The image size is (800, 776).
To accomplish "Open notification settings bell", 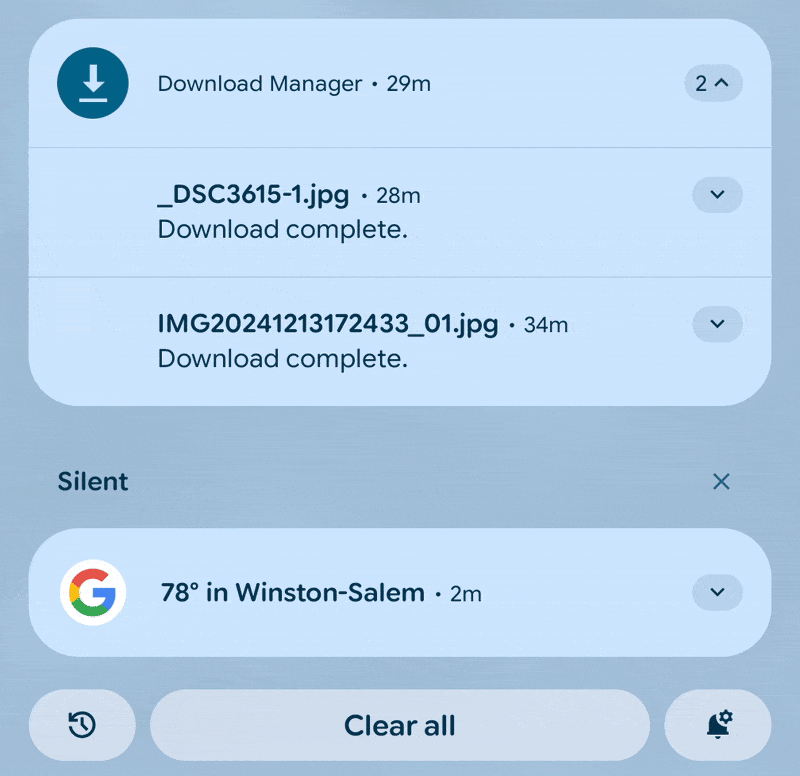I will pyautogui.click(x=718, y=725).
